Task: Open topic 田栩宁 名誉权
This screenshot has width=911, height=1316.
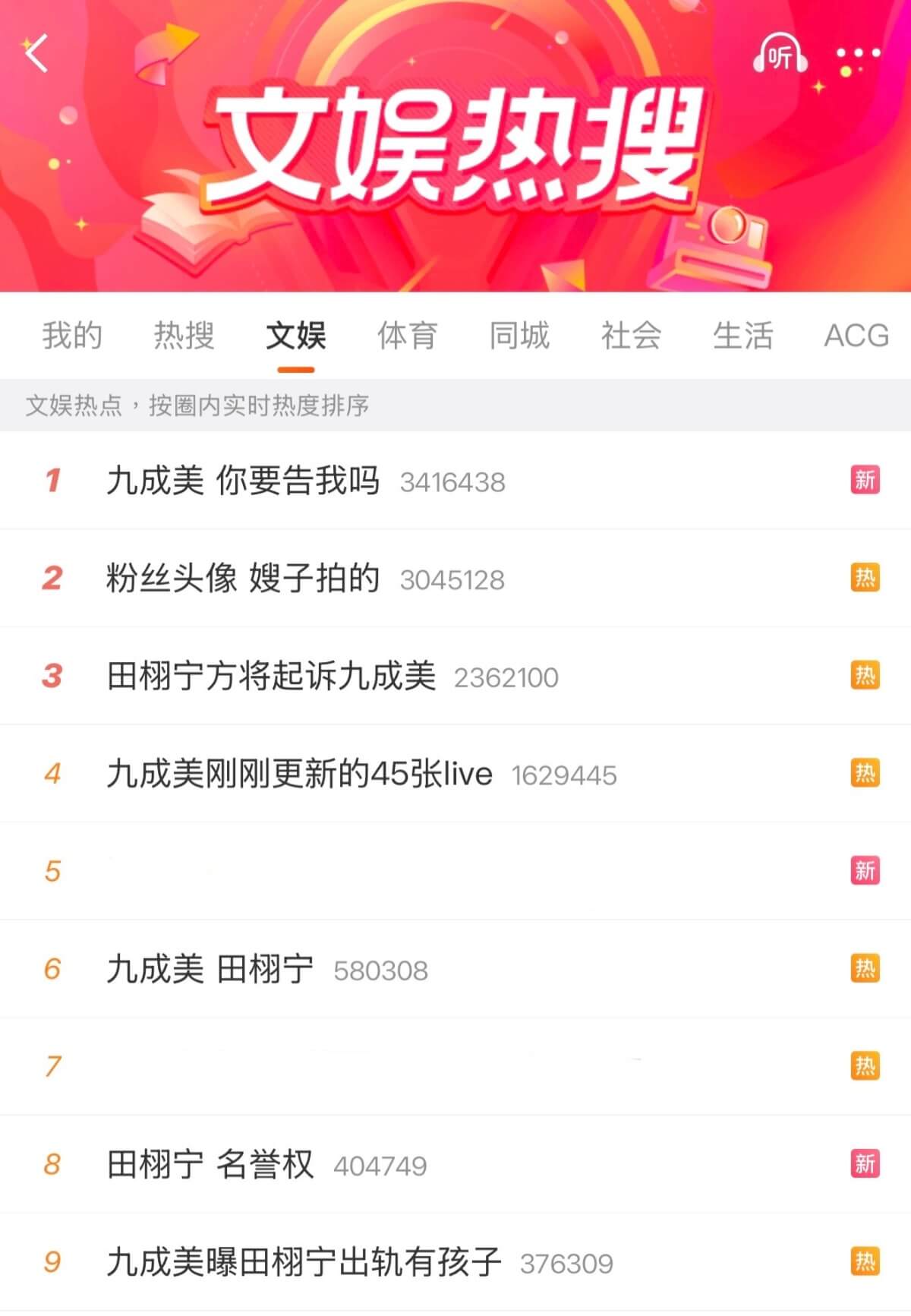Action: point(210,1164)
